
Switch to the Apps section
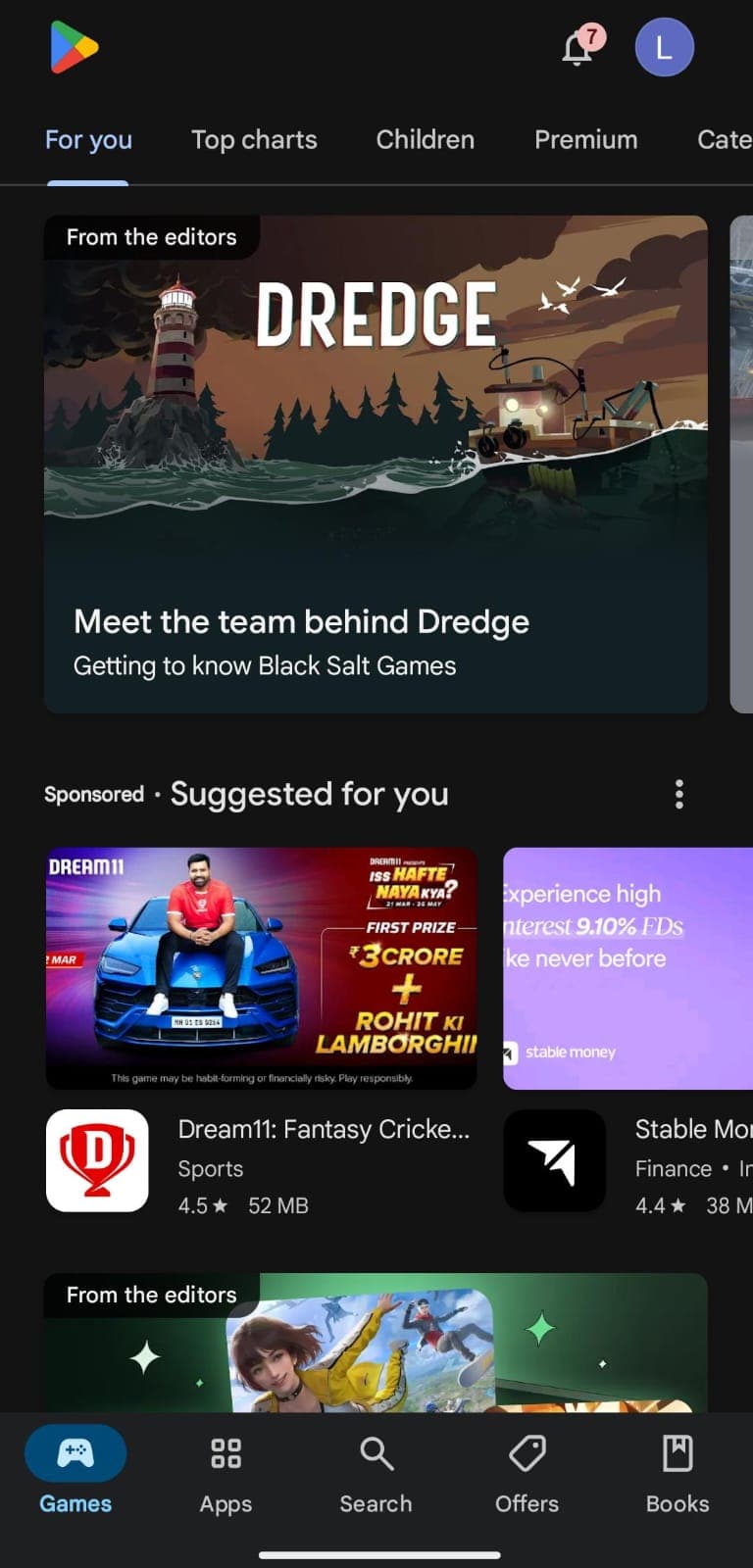click(x=226, y=1470)
